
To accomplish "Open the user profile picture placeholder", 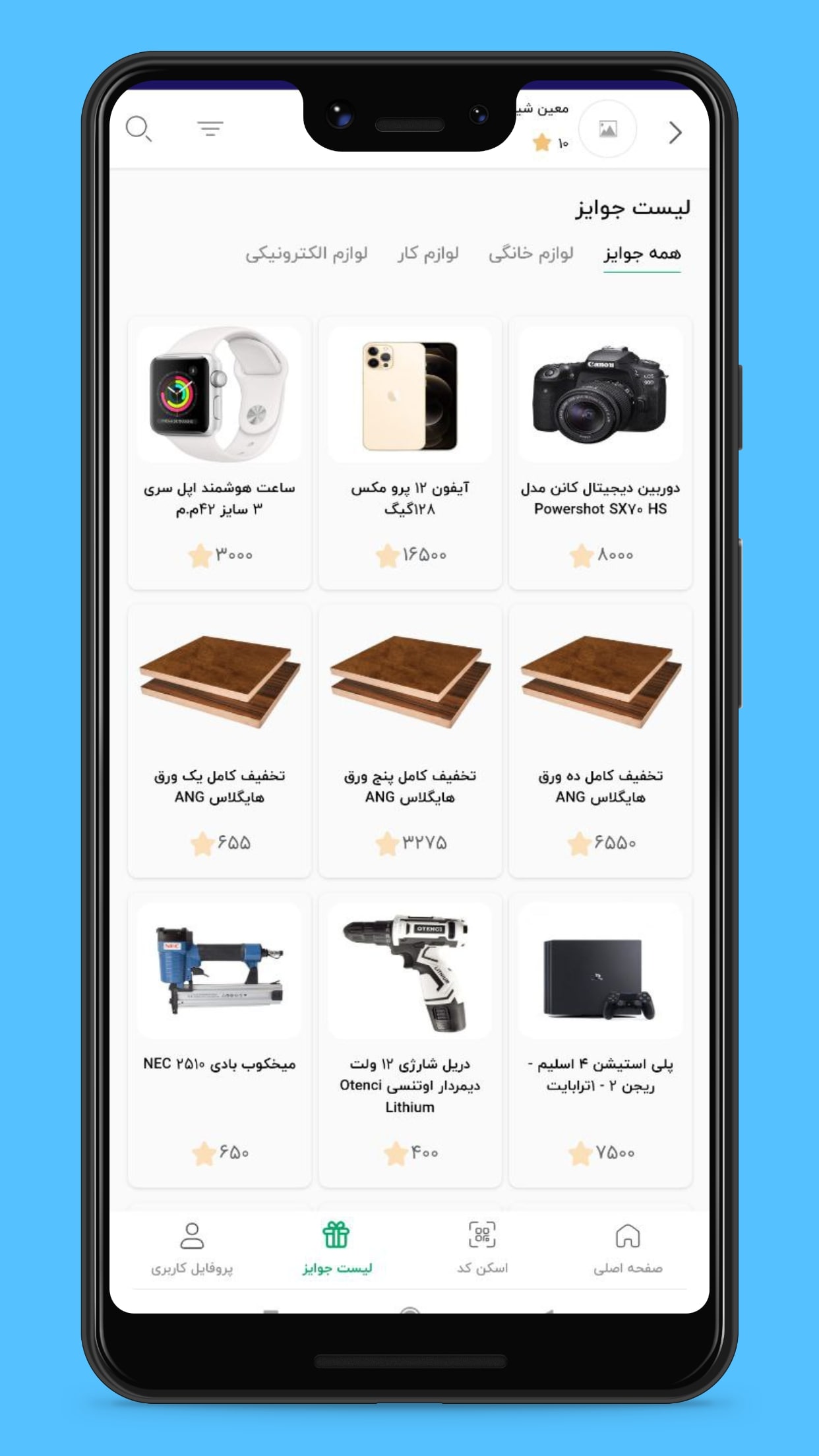I will (607, 129).
